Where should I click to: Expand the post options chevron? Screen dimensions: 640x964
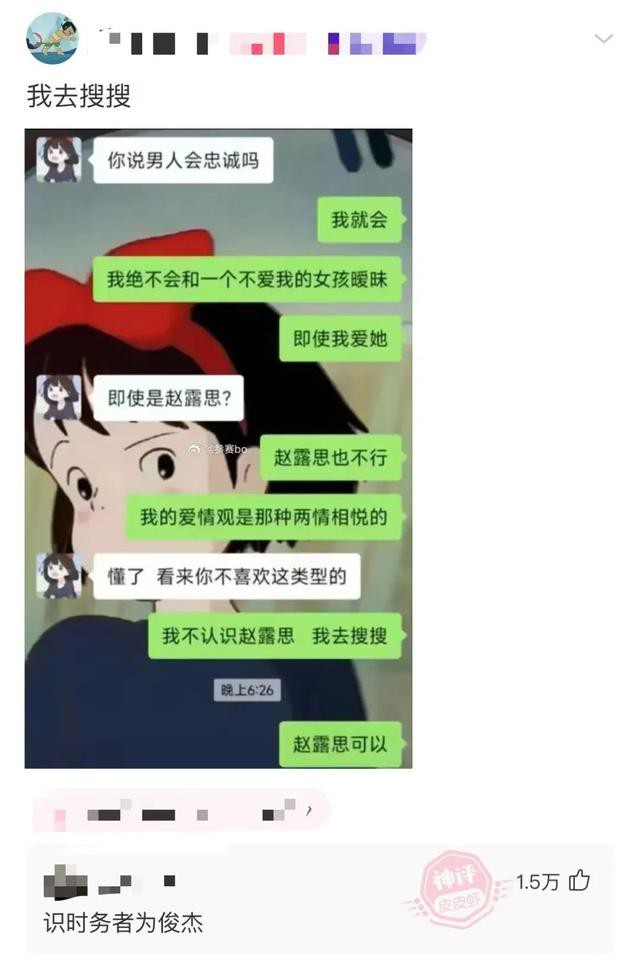tap(603, 39)
